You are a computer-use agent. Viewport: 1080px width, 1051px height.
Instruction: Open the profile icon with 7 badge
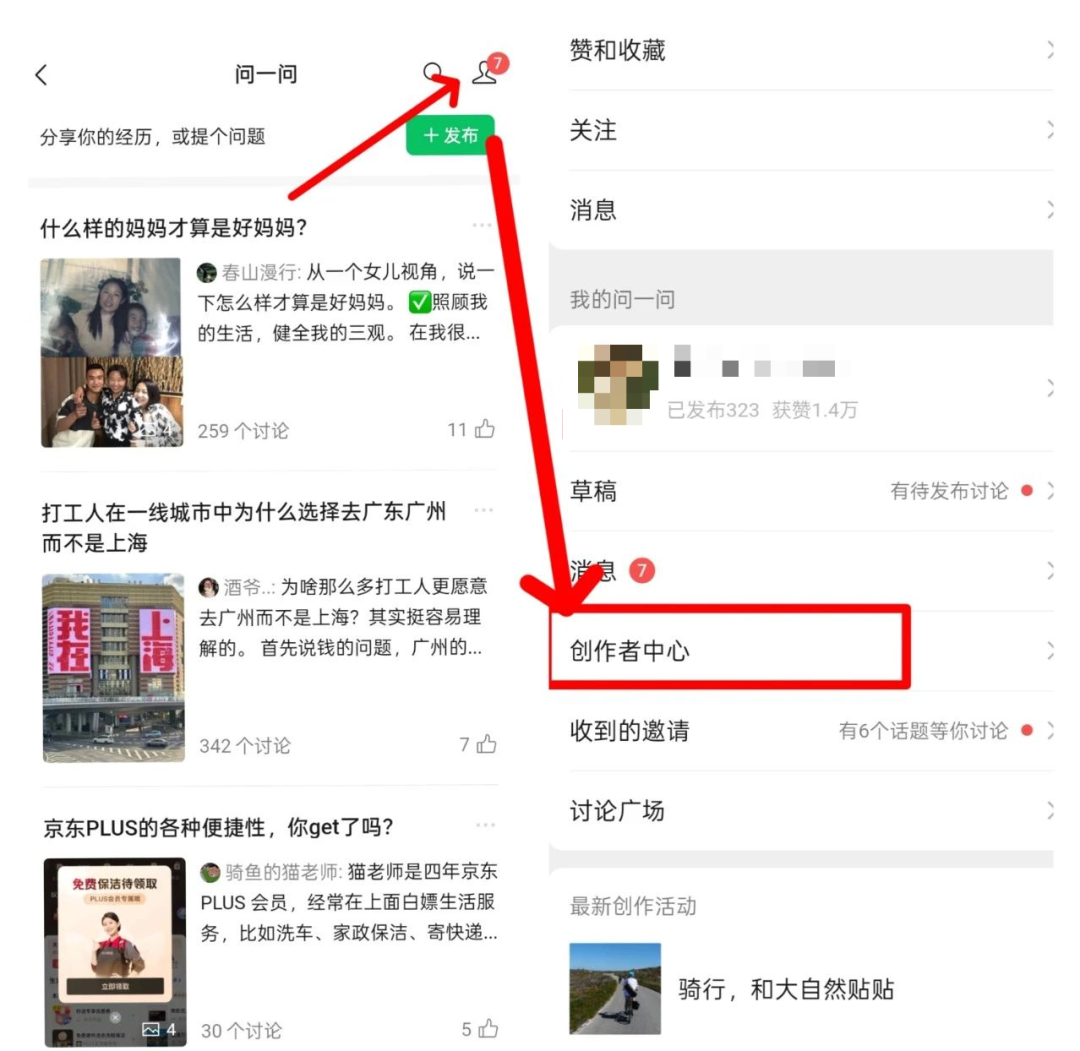(484, 72)
